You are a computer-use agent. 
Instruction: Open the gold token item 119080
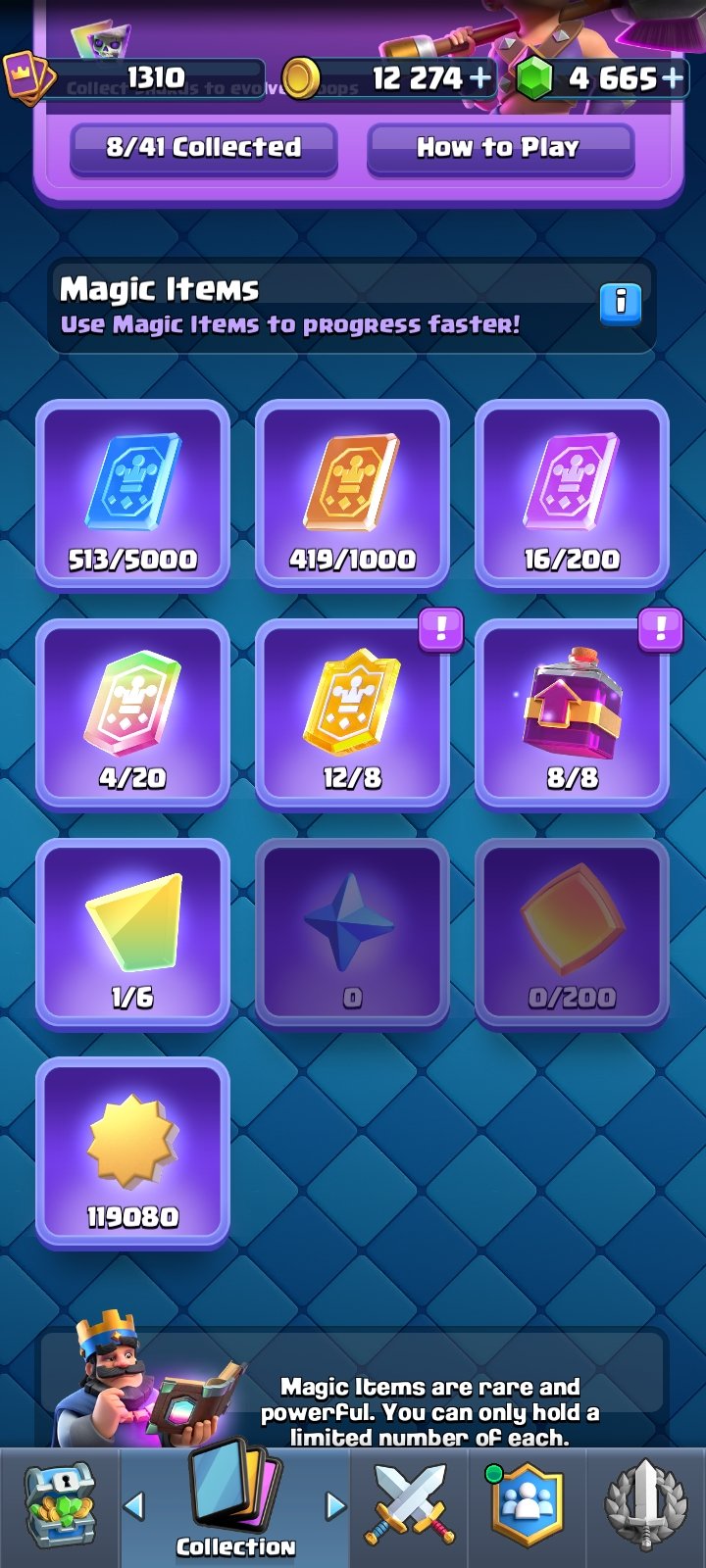(132, 1152)
